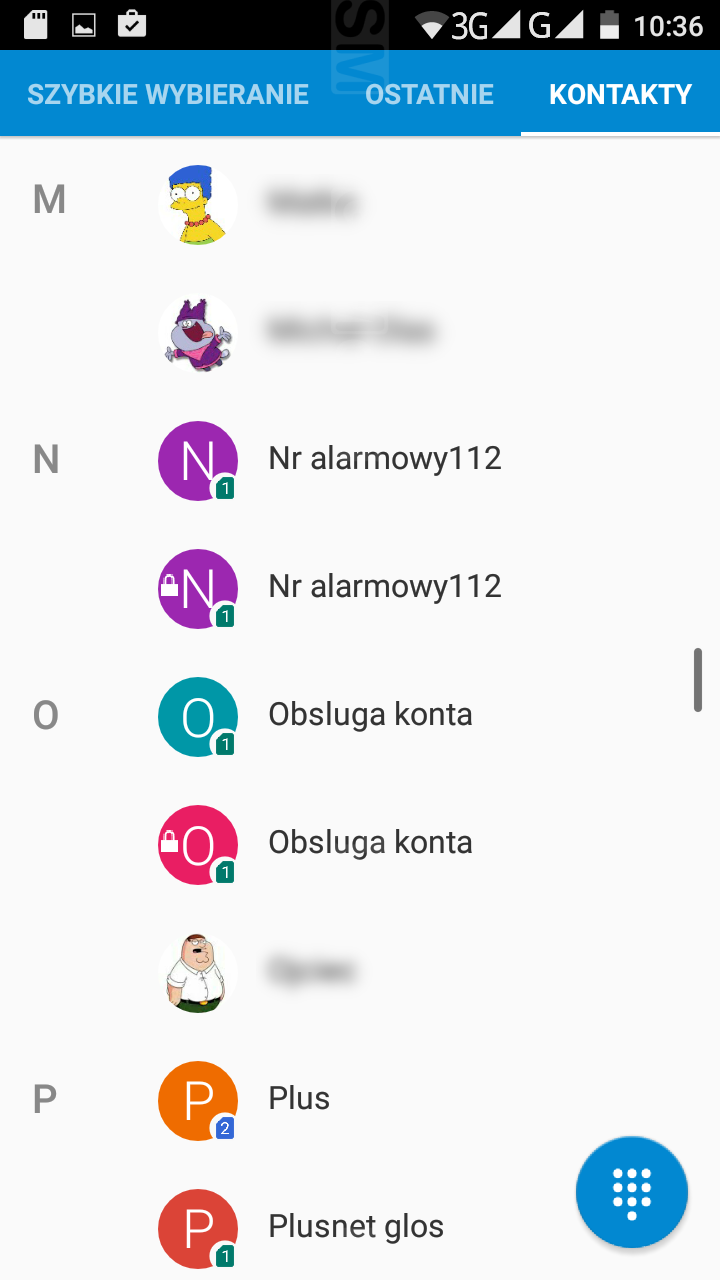Image resolution: width=720 pixels, height=1280 pixels.
Task: Open the contact with purple cartoon cat avatar
Action: pos(360,330)
